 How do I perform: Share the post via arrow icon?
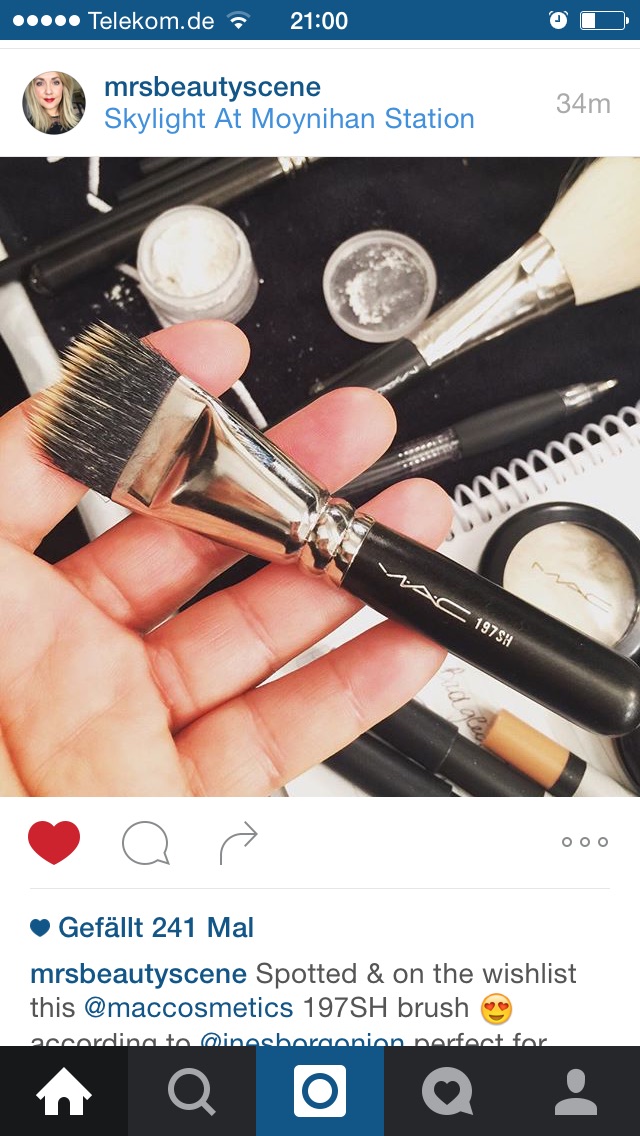(238, 843)
